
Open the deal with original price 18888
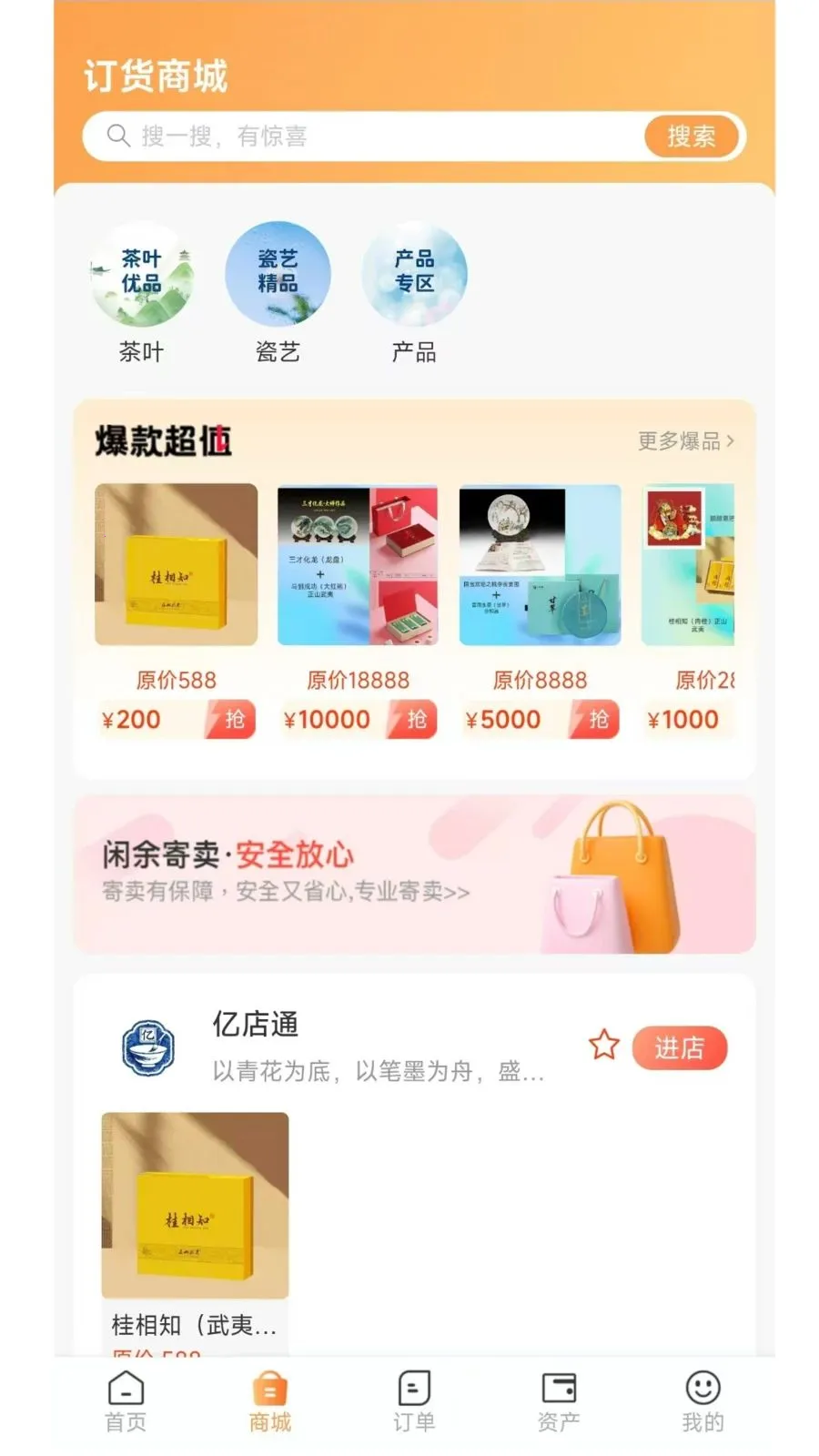358,564
